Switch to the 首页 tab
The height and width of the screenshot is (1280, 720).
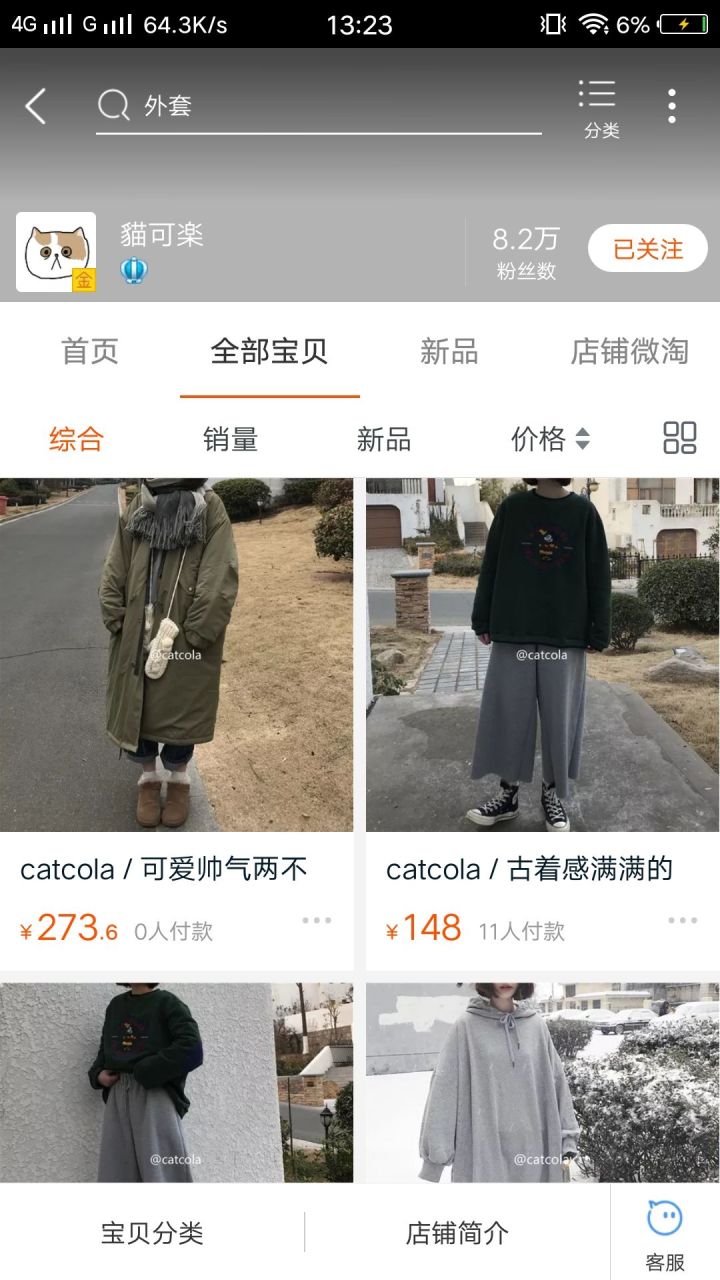pos(90,352)
